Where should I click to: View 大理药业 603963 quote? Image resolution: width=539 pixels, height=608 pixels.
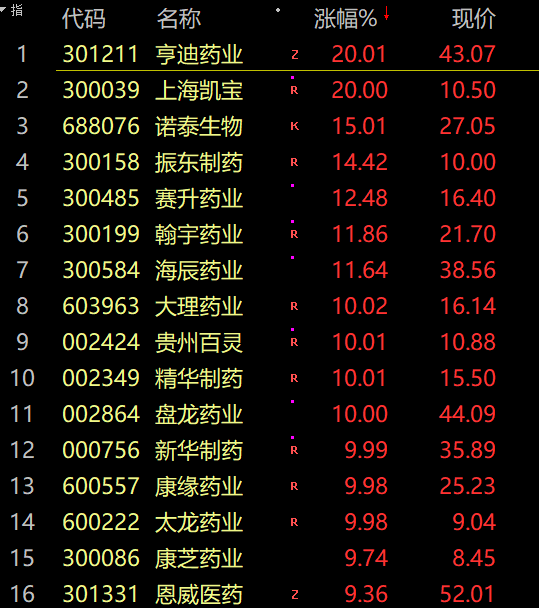click(x=270, y=306)
